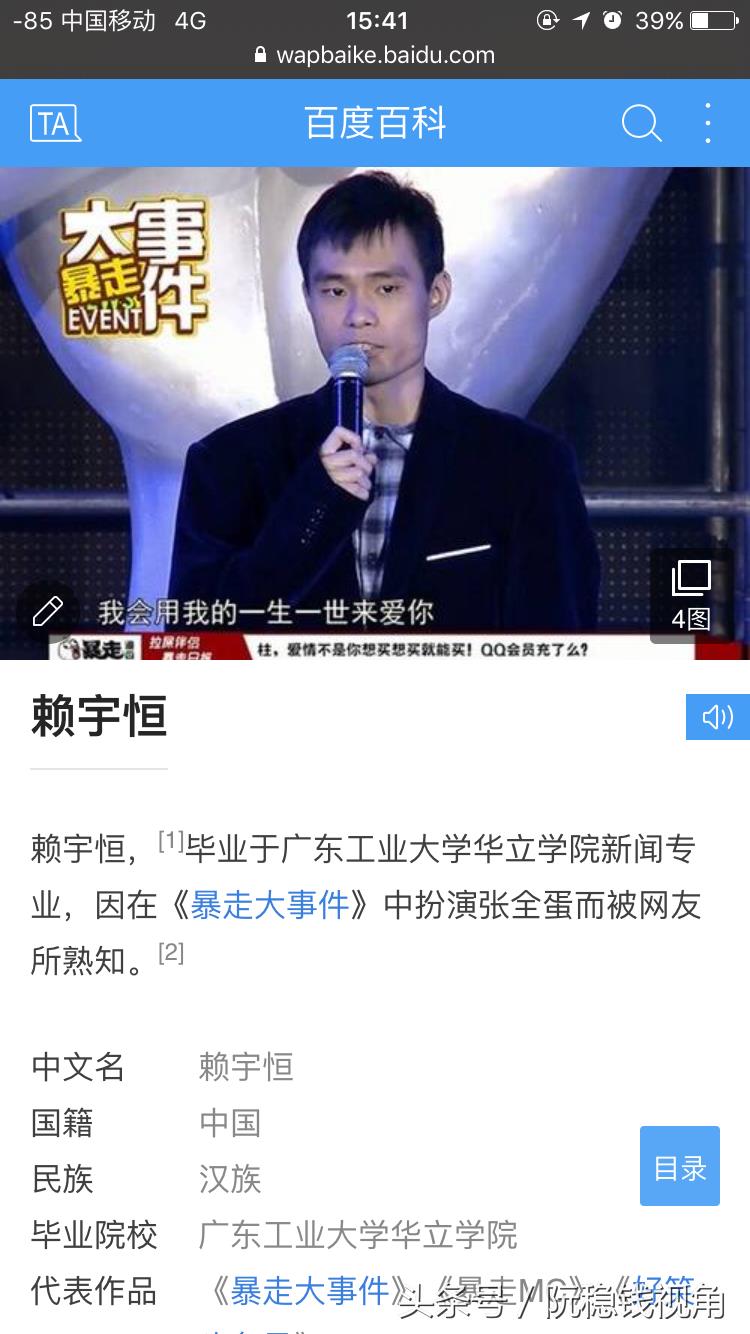The image size is (750, 1334).
Task: Open the TA personal center icon
Action: pos(55,124)
